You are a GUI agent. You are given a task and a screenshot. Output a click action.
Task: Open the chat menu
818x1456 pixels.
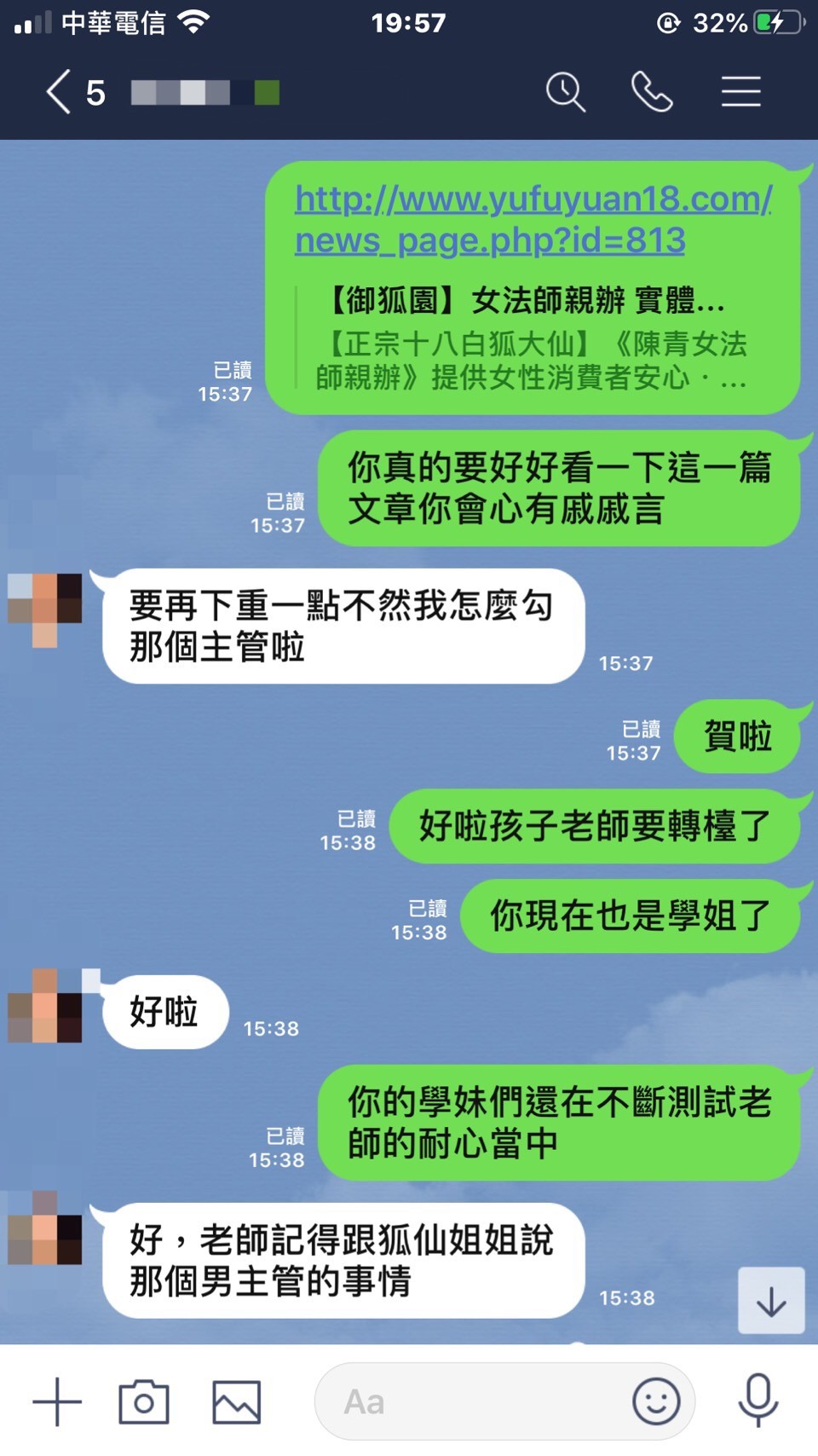pyautogui.click(x=740, y=92)
